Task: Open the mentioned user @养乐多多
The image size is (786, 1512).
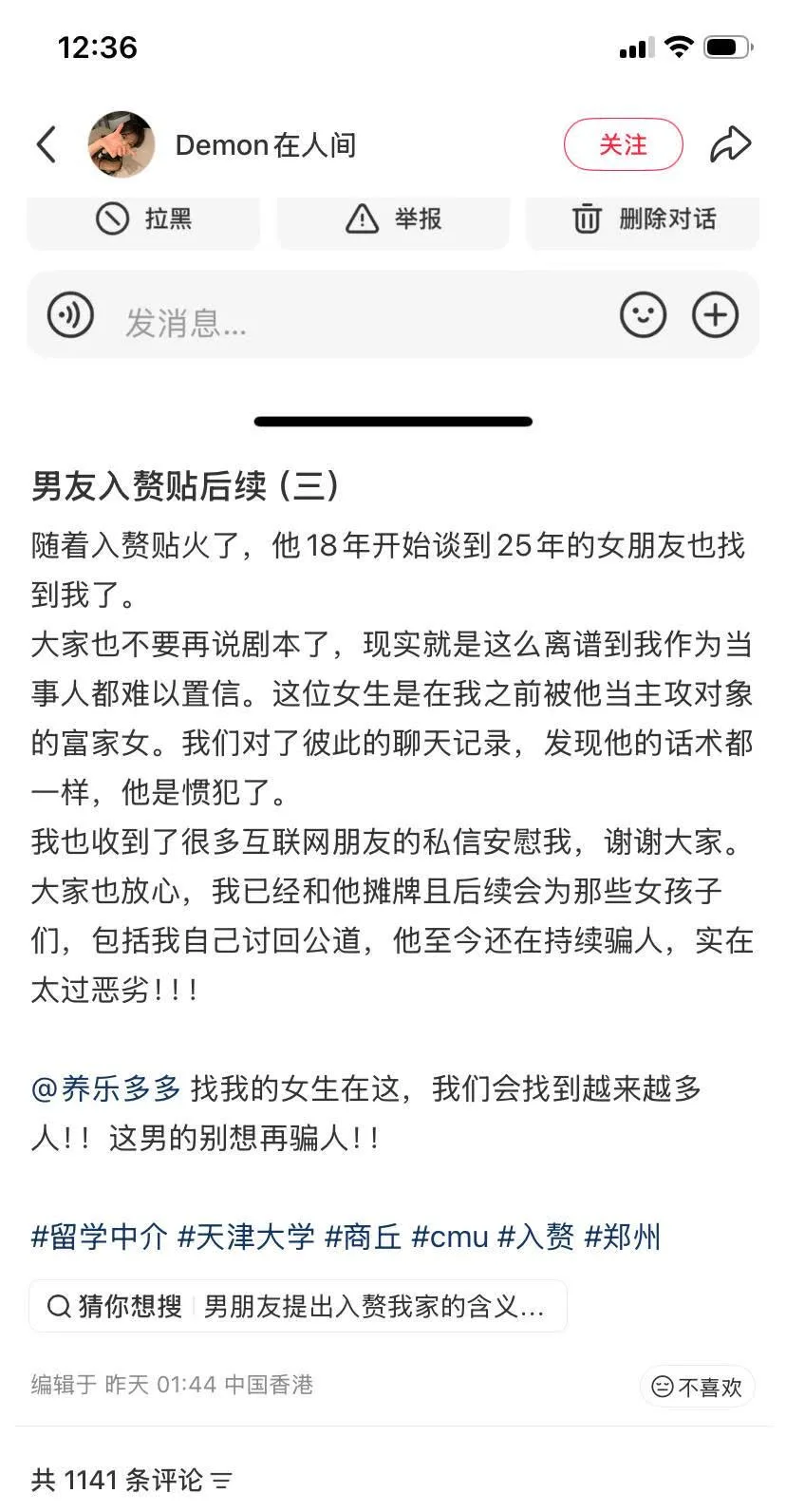Action: (x=106, y=1088)
